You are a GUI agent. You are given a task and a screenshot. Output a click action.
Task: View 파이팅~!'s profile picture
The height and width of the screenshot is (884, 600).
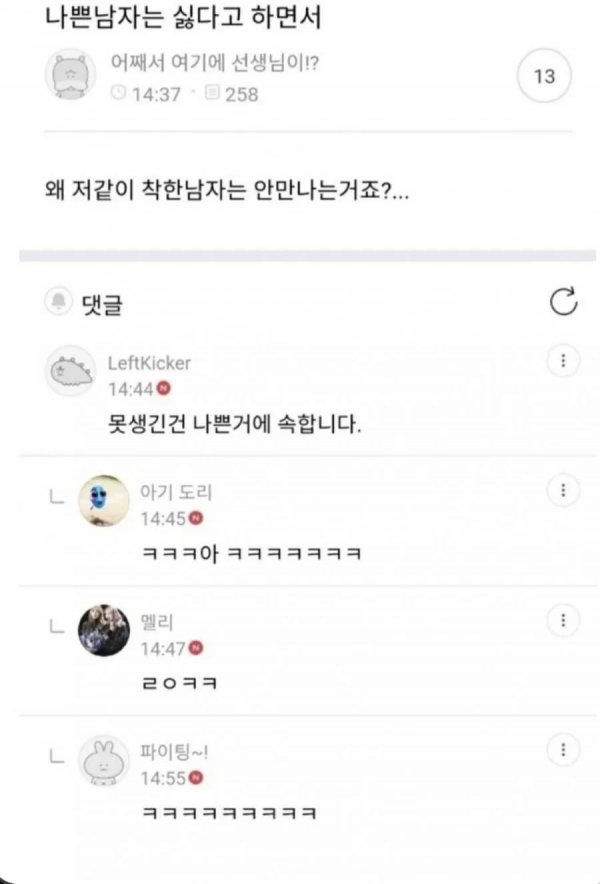104,761
